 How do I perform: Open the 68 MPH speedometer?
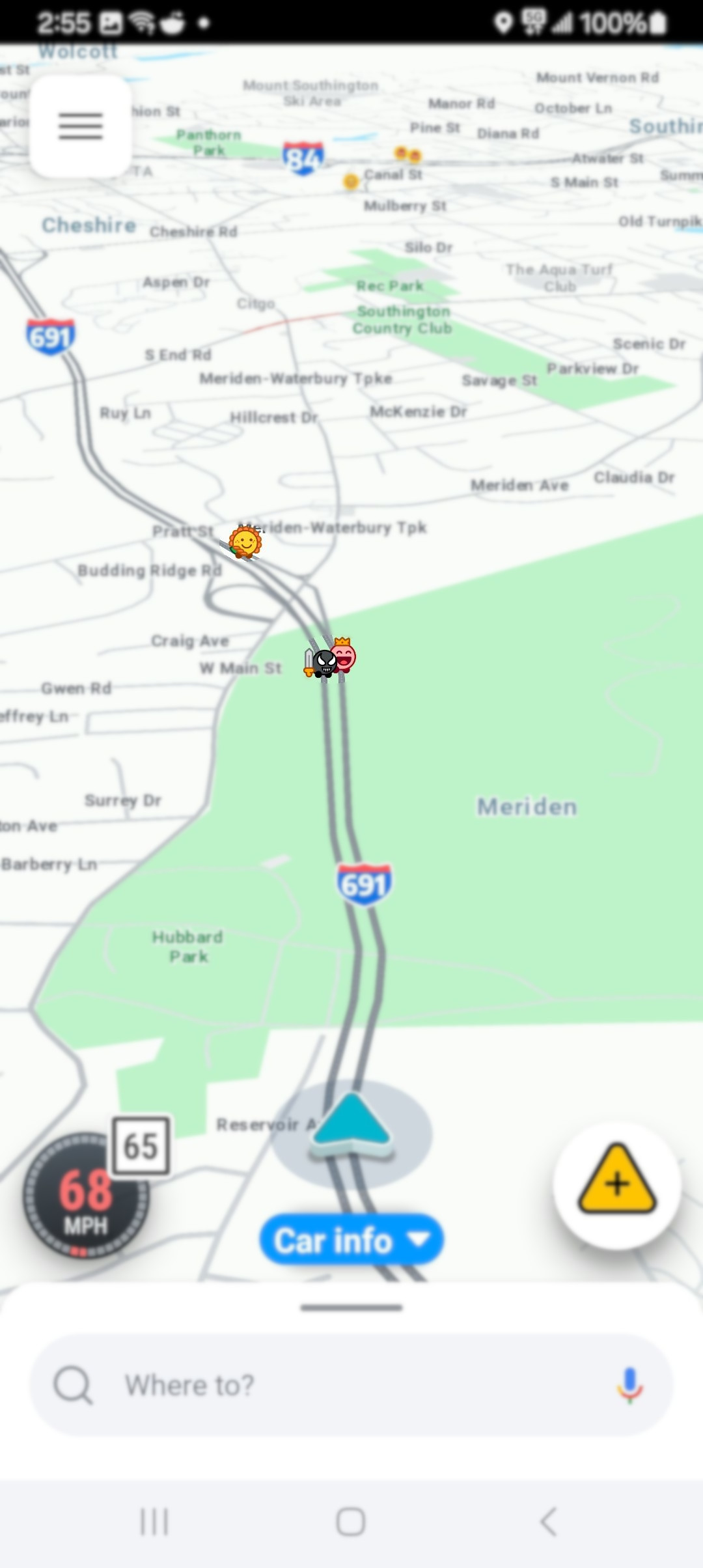click(x=86, y=1196)
